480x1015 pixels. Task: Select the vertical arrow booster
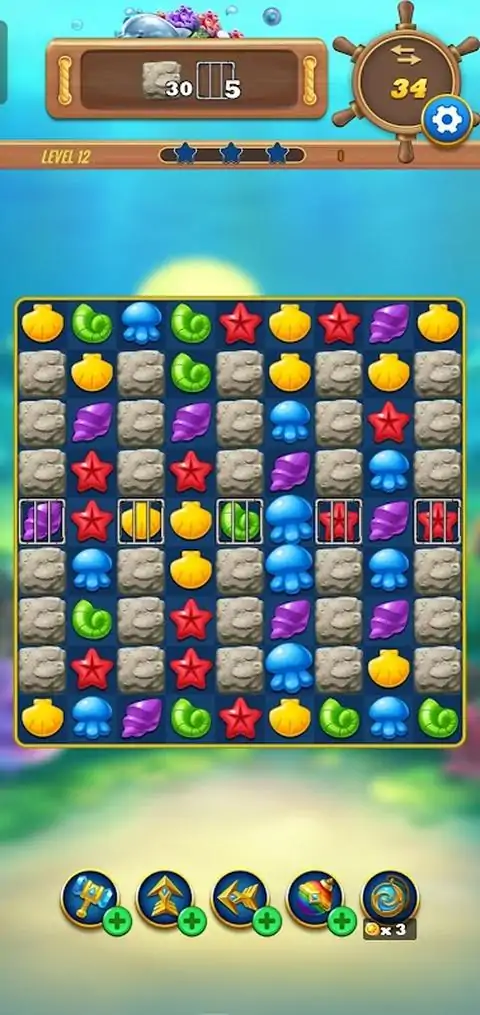point(166,898)
